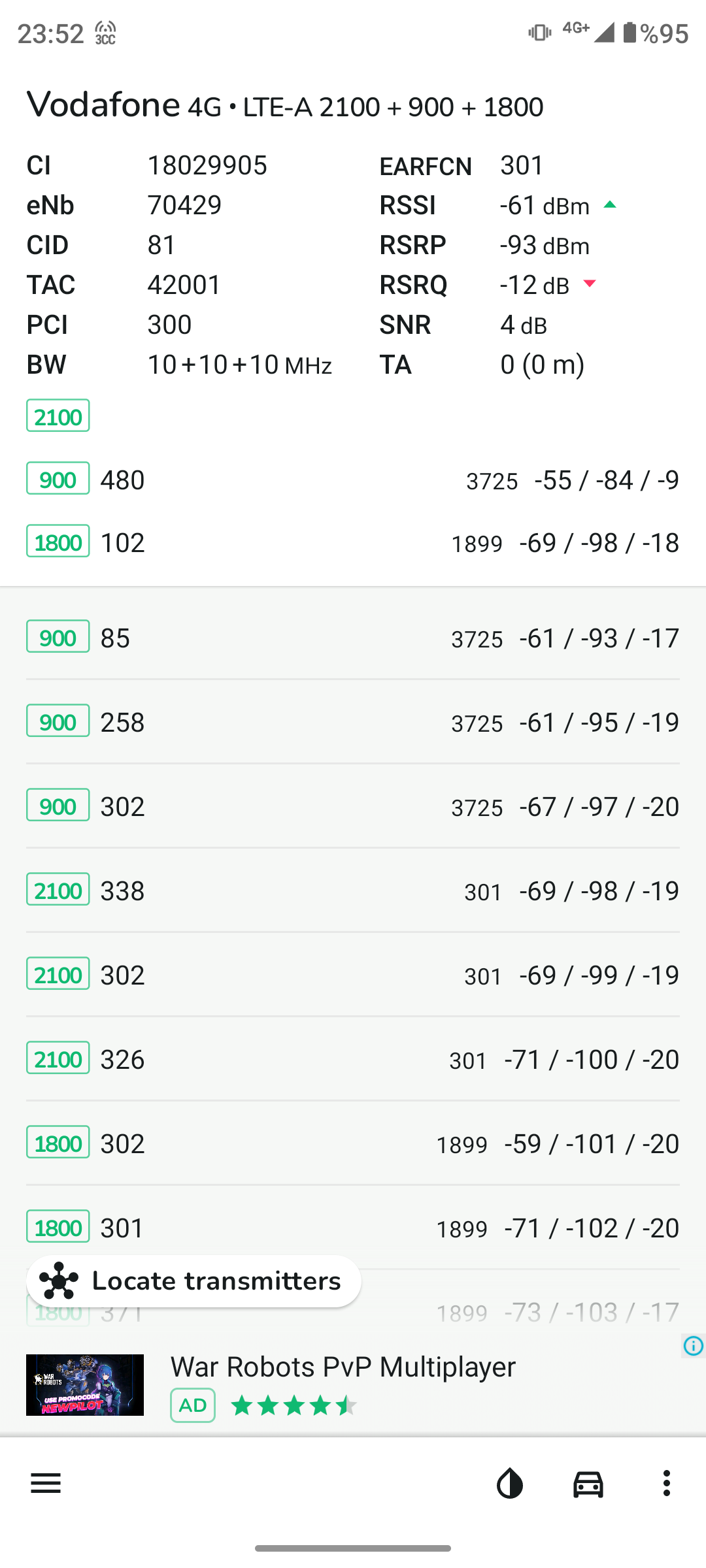Select the 2100 band cell with PCI 326

[x=353, y=1059]
